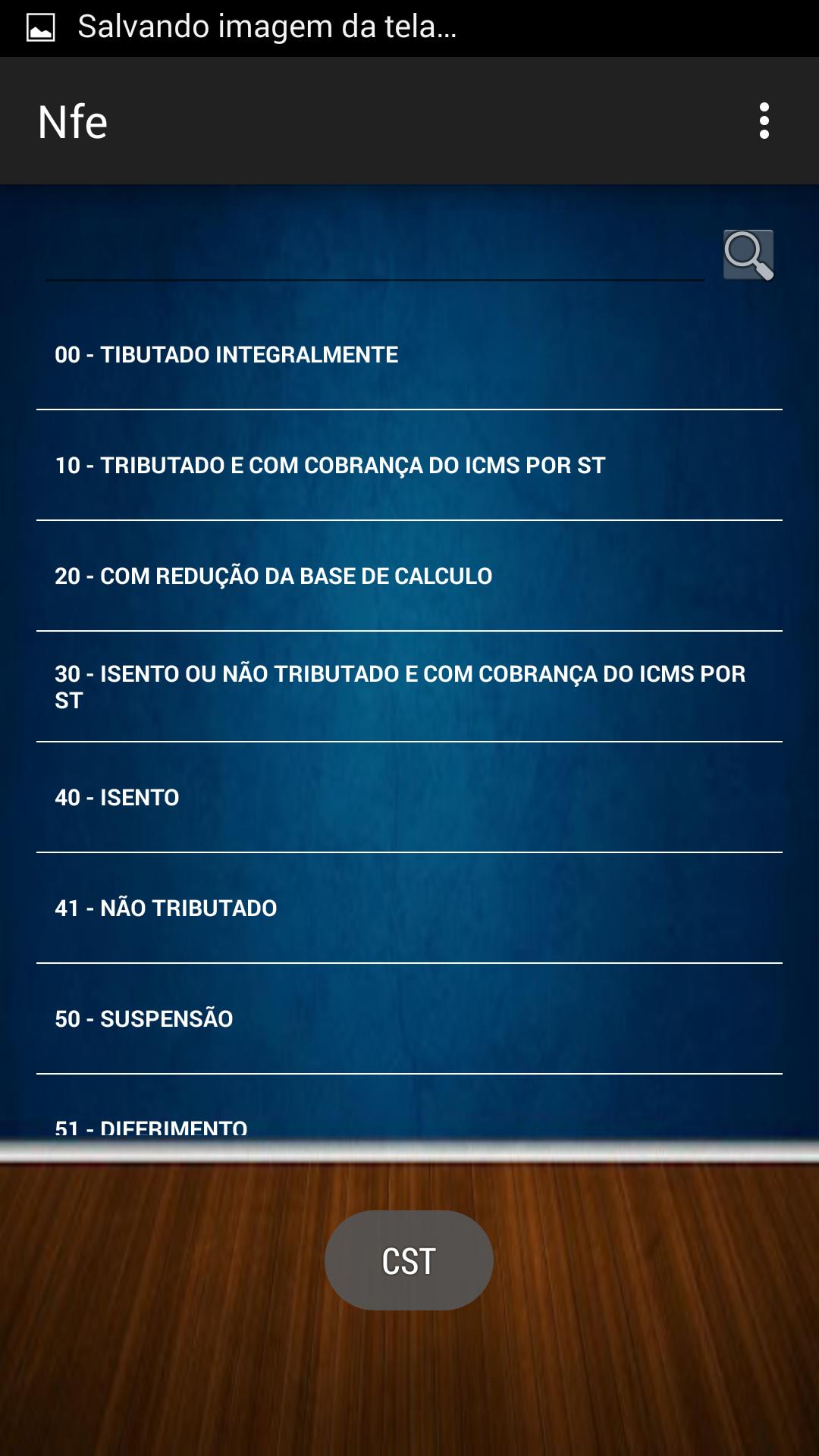819x1456 pixels.
Task: Open the overflow menu
Action: (x=764, y=121)
